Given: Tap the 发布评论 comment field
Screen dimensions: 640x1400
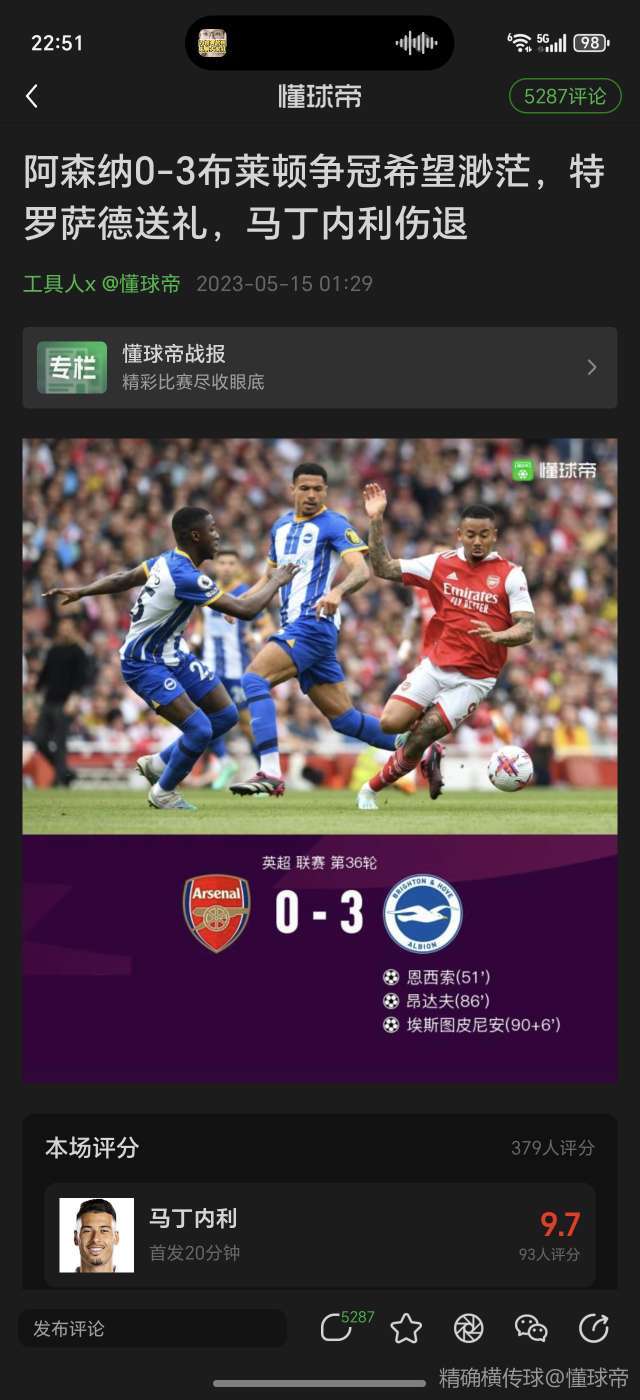Looking at the screenshot, I should click(152, 1328).
